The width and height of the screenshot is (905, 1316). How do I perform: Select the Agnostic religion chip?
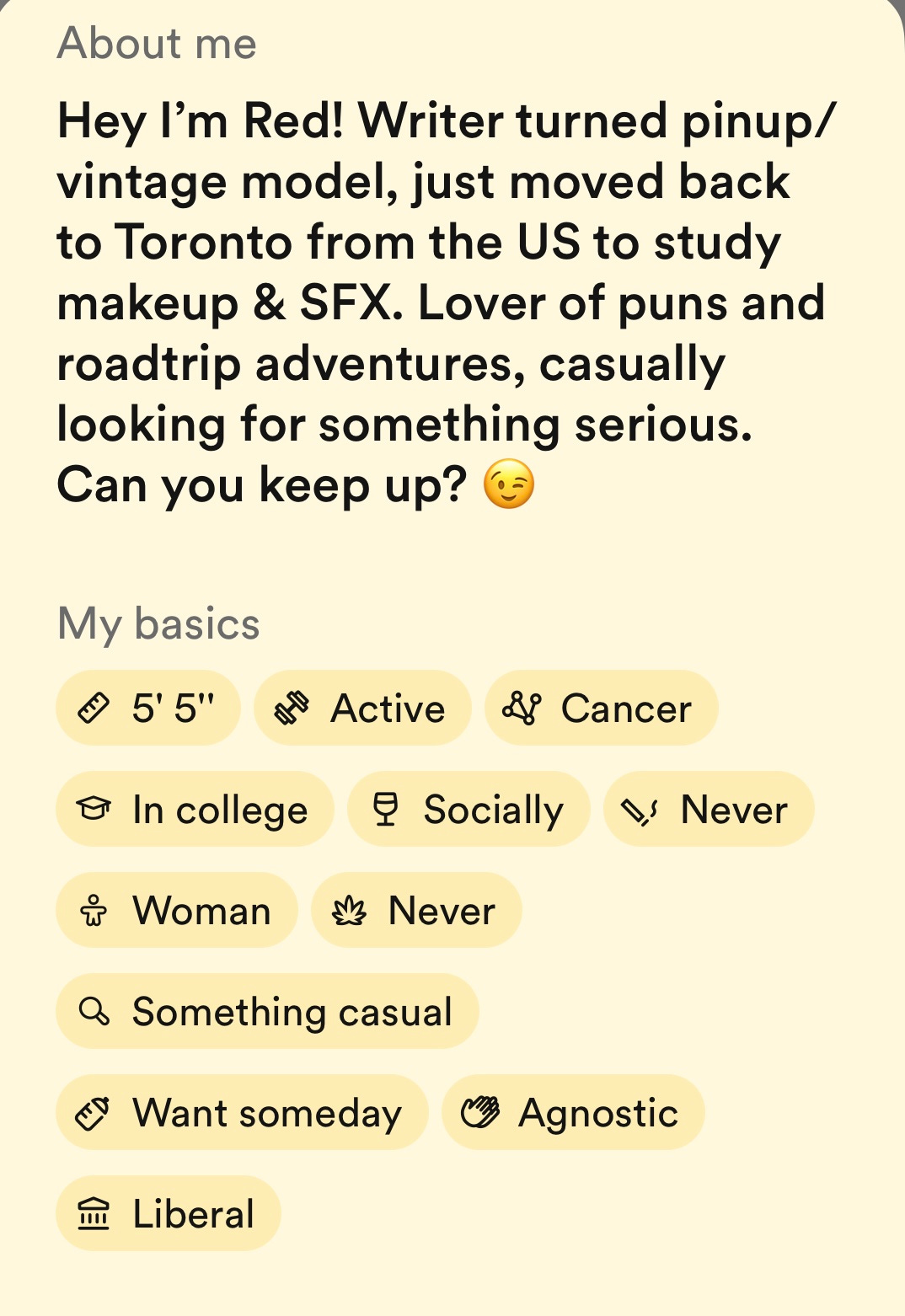click(x=573, y=1112)
